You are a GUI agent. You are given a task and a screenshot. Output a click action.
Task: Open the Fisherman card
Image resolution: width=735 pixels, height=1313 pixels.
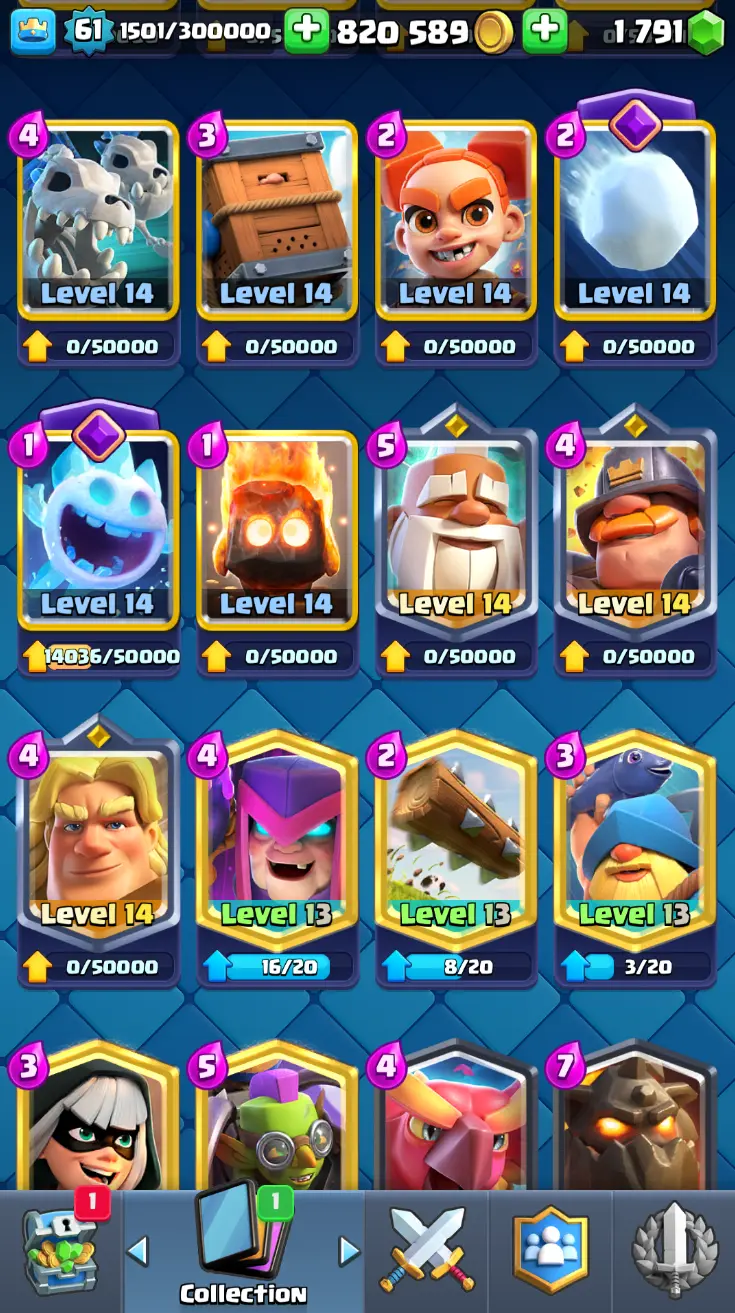(x=634, y=840)
